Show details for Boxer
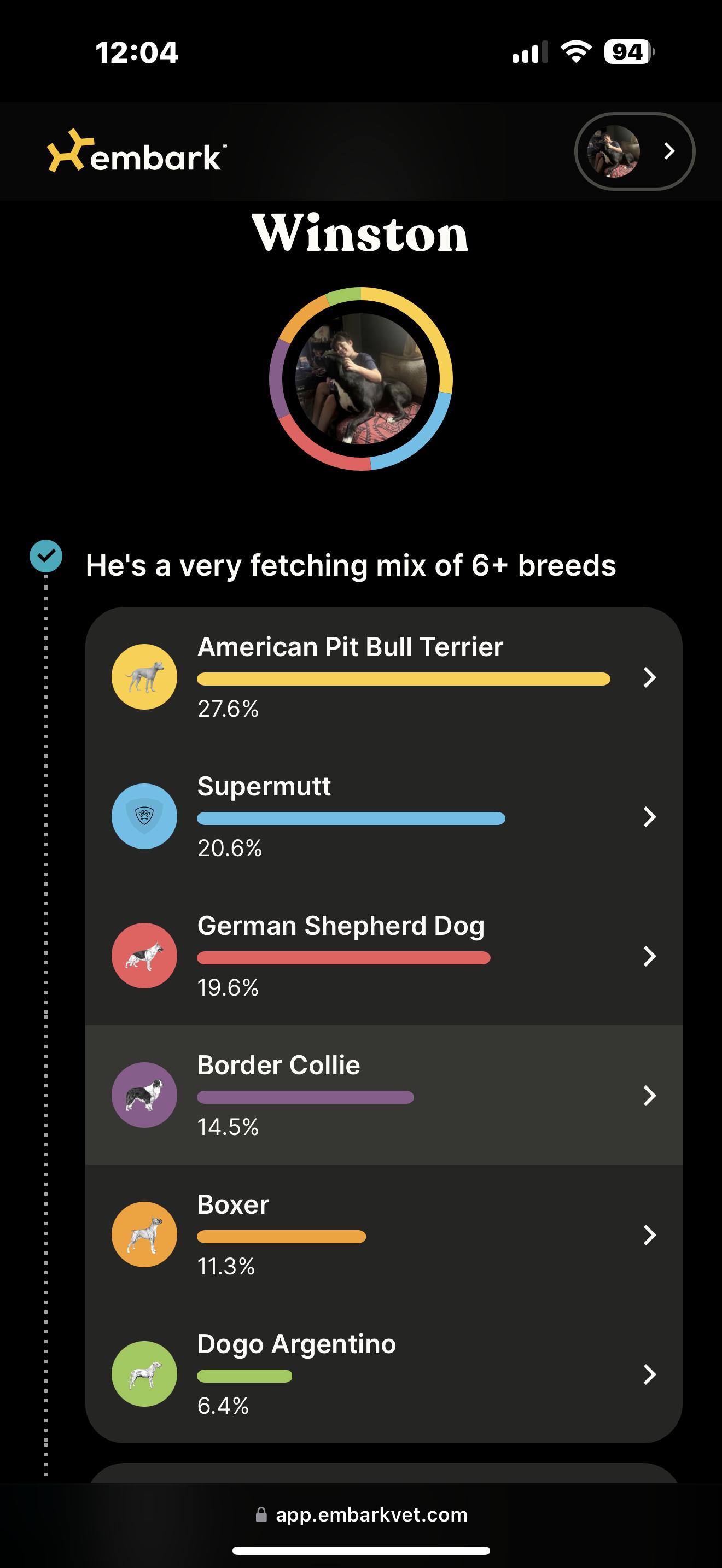Image resolution: width=722 pixels, height=1568 pixels. [383, 1234]
